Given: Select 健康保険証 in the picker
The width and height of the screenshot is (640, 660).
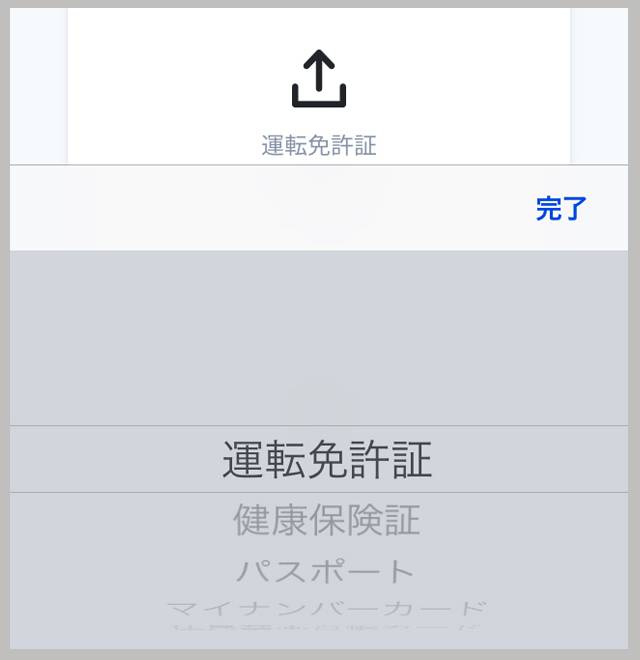Looking at the screenshot, I should [x=326, y=520].
